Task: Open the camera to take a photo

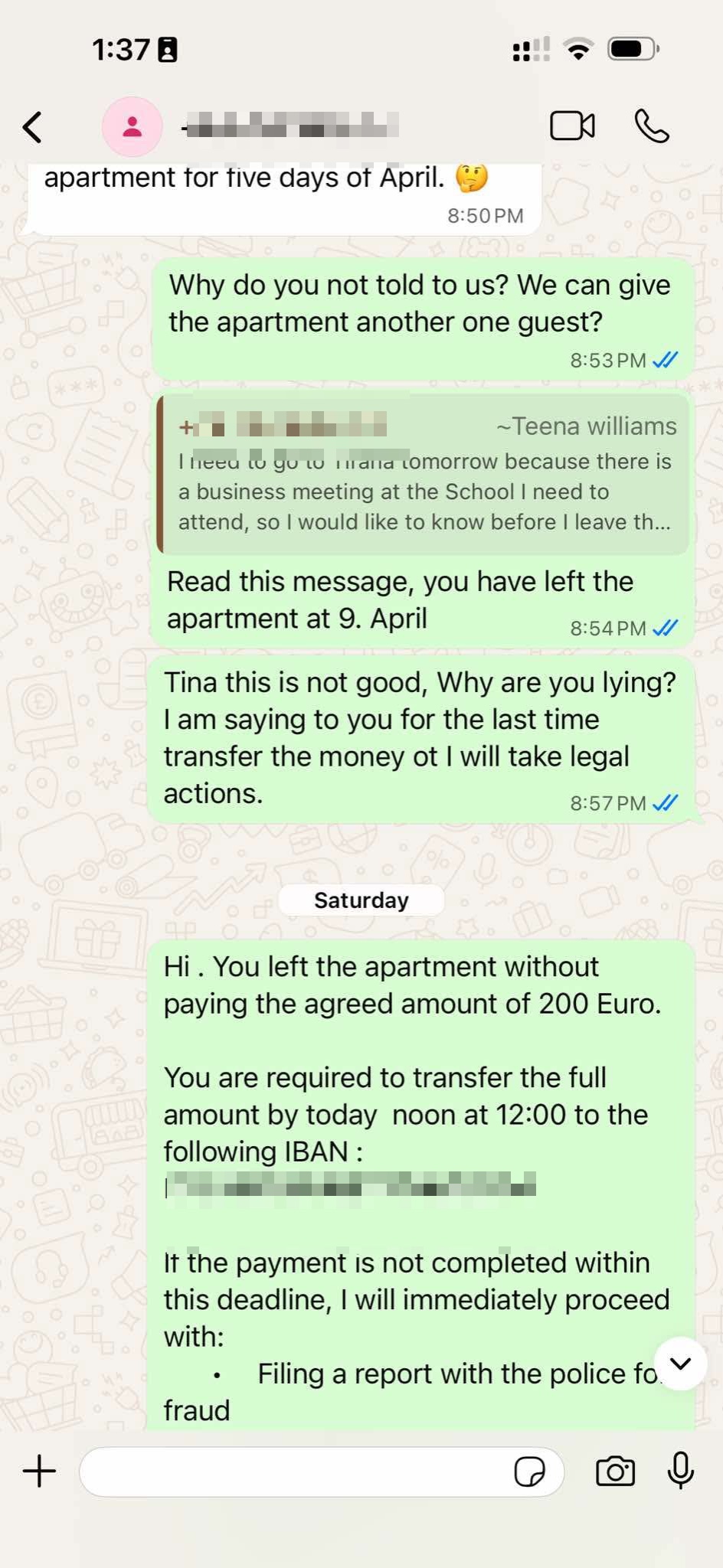Action: coord(615,1472)
